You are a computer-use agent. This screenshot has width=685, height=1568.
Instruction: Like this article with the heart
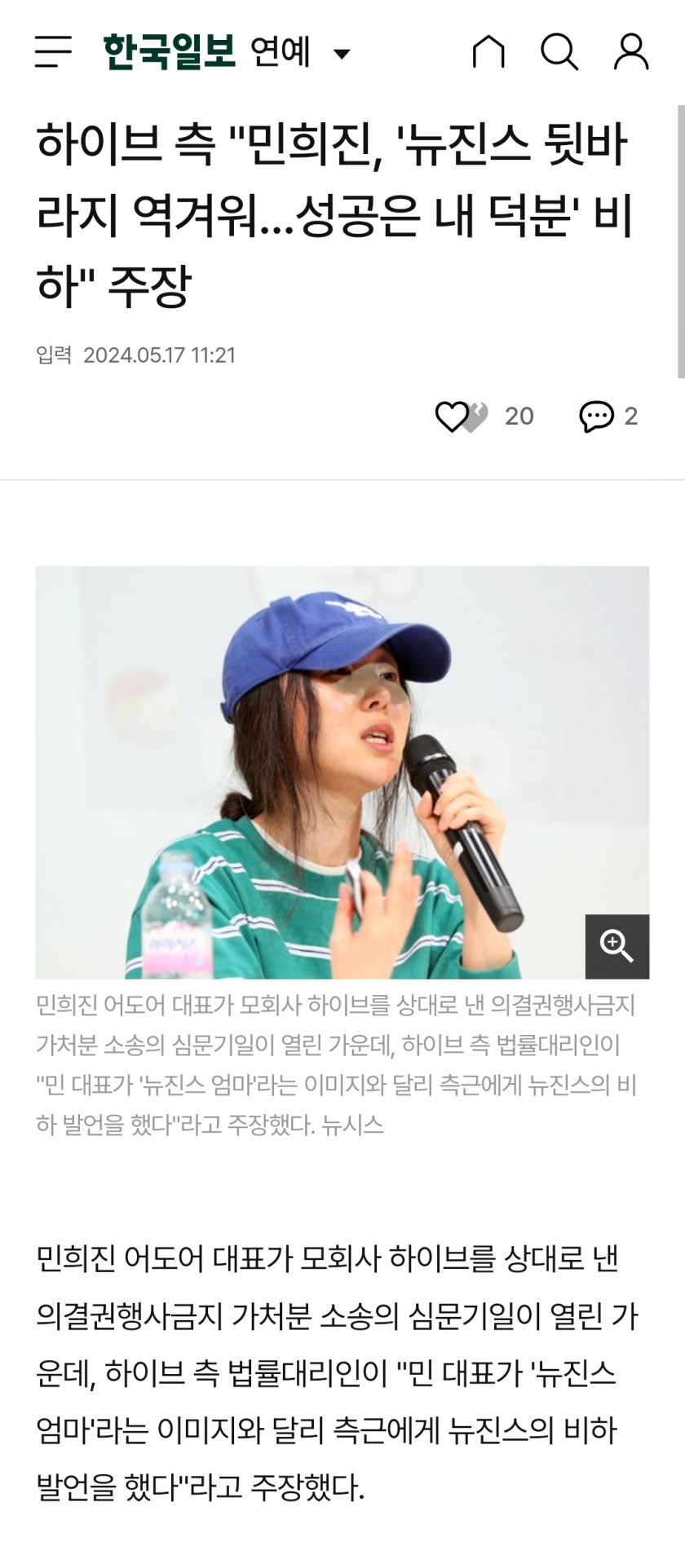tap(453, 416)
